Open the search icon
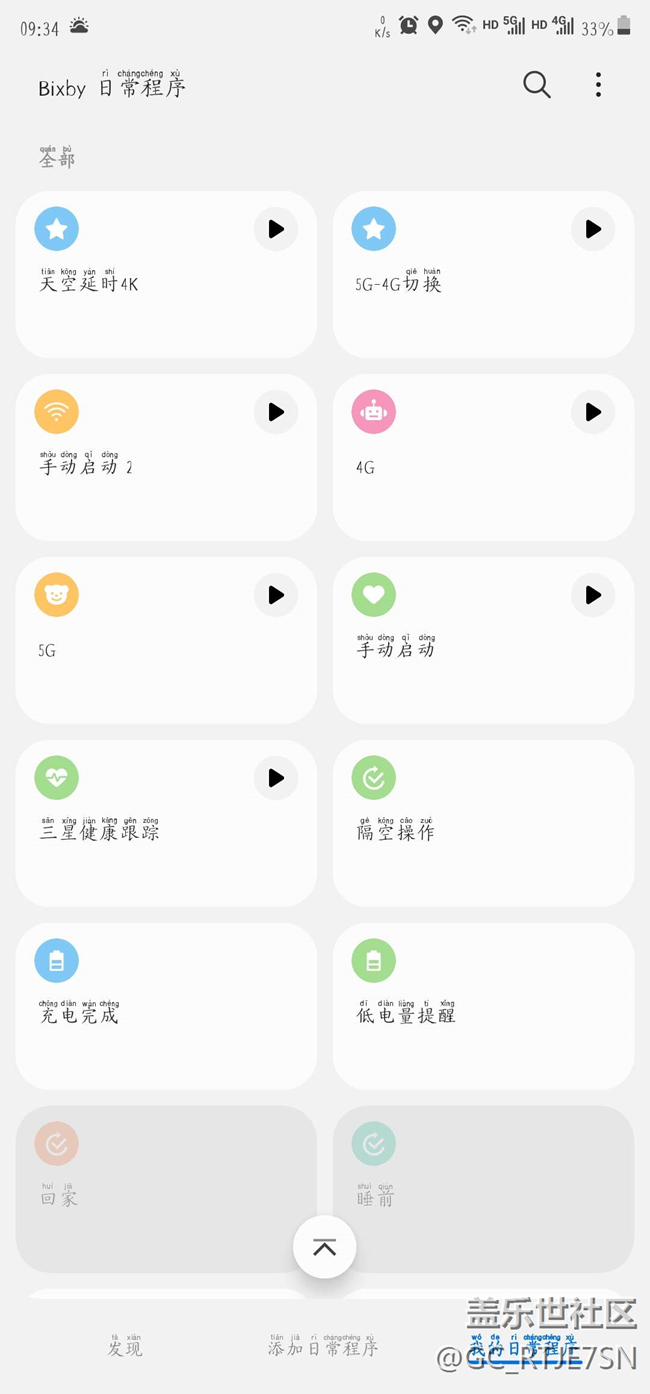650x1394 pixels. (x=537, y=85)
